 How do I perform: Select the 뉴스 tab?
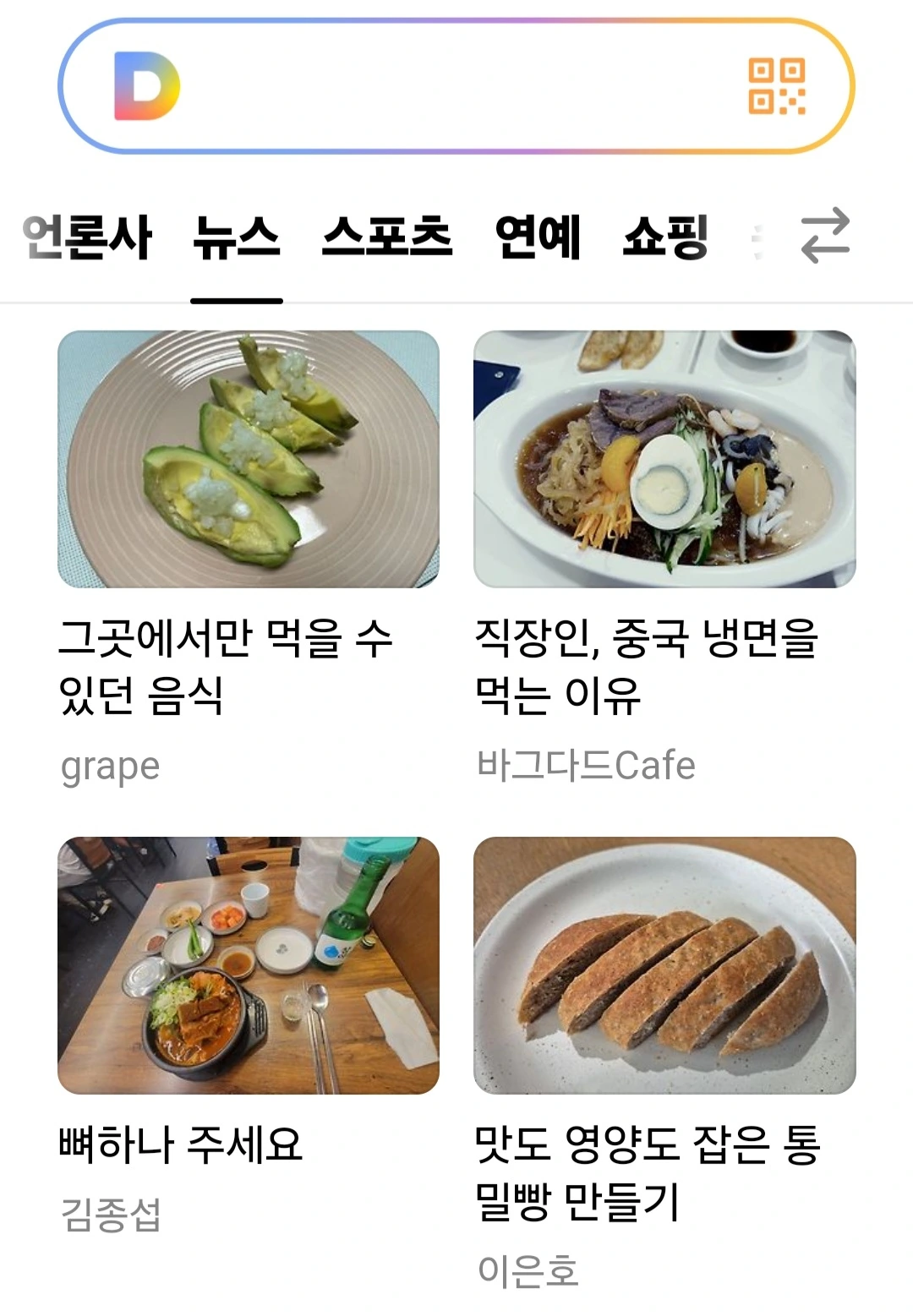click(237, 237)
